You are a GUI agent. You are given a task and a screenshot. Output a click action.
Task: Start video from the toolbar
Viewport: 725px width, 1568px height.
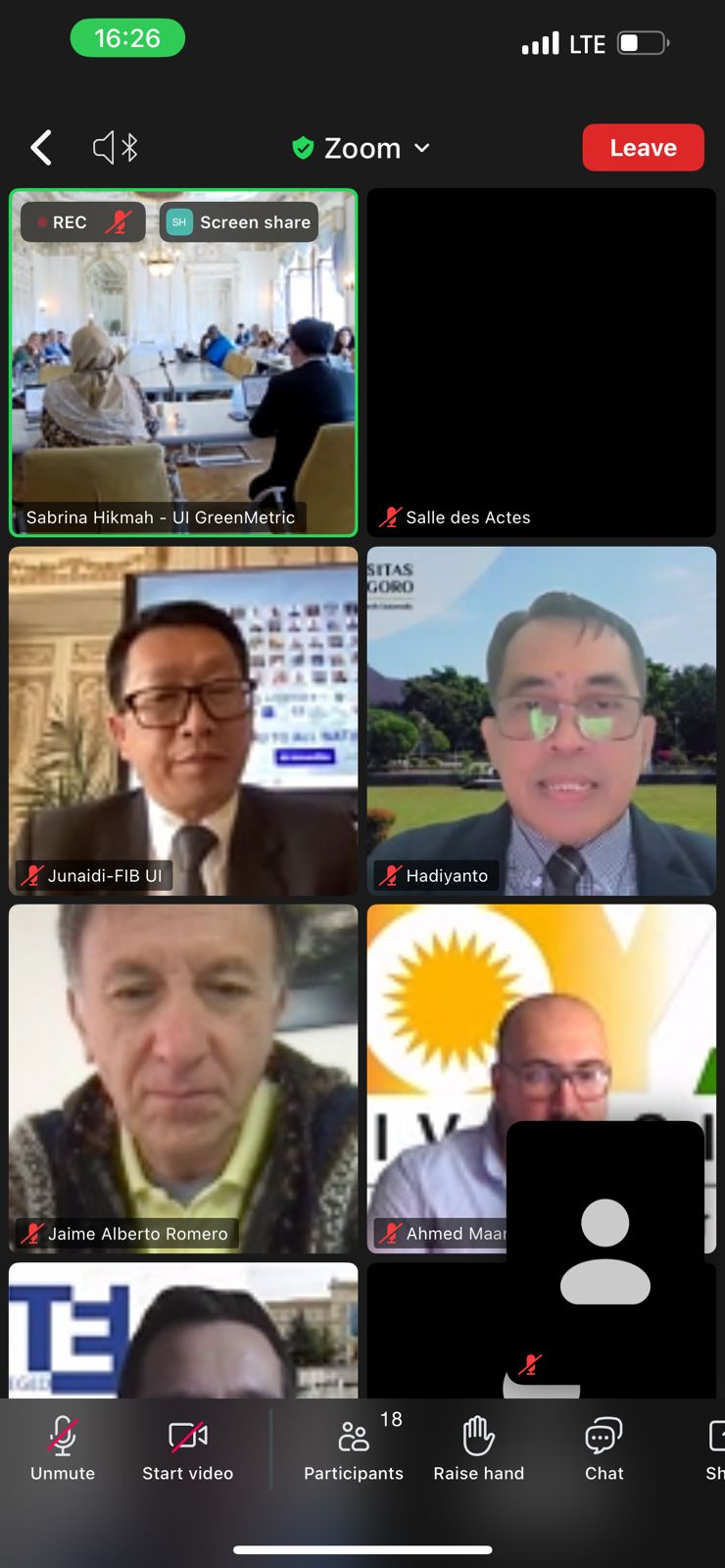coord(187,1448)
